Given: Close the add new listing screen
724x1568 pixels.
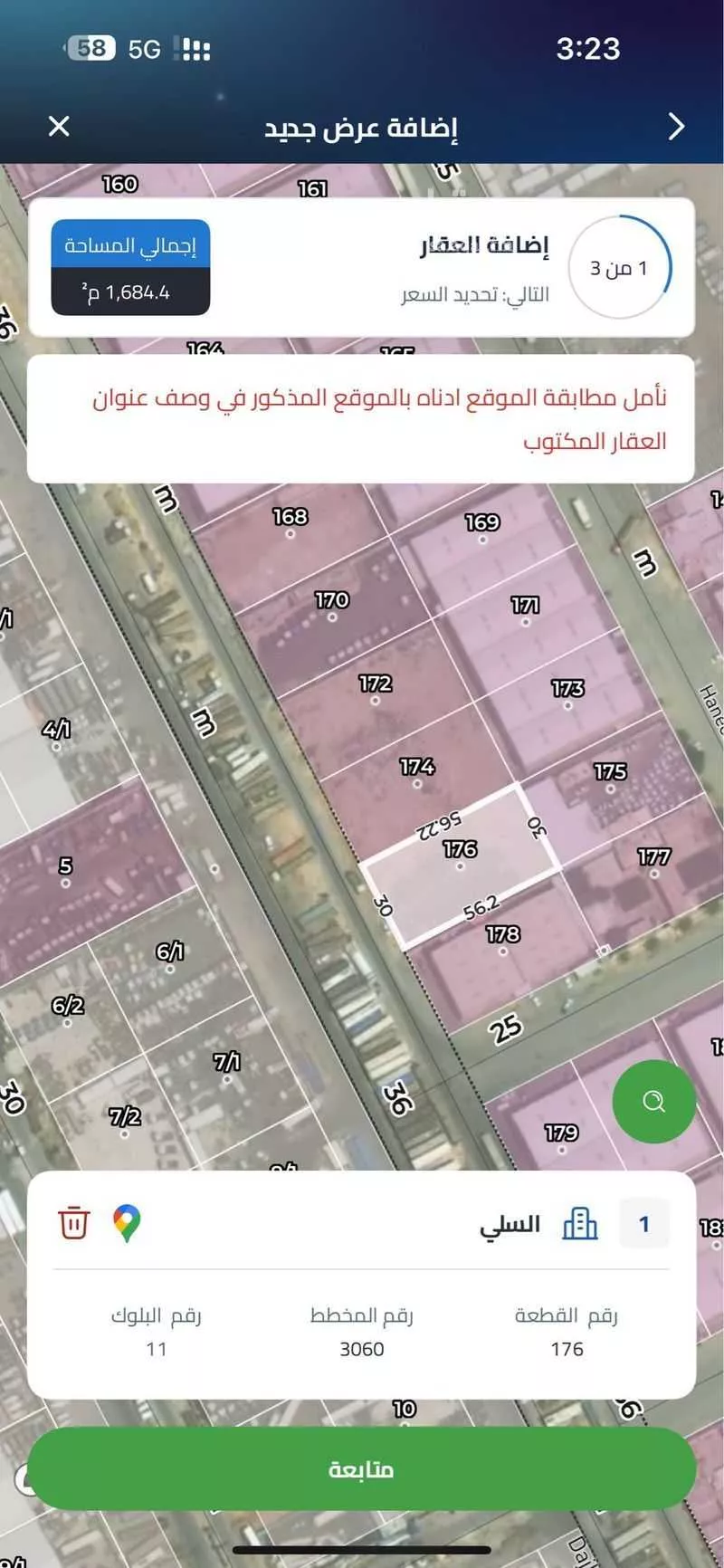Looking at the screenshot, I should [x=59, y=127].
